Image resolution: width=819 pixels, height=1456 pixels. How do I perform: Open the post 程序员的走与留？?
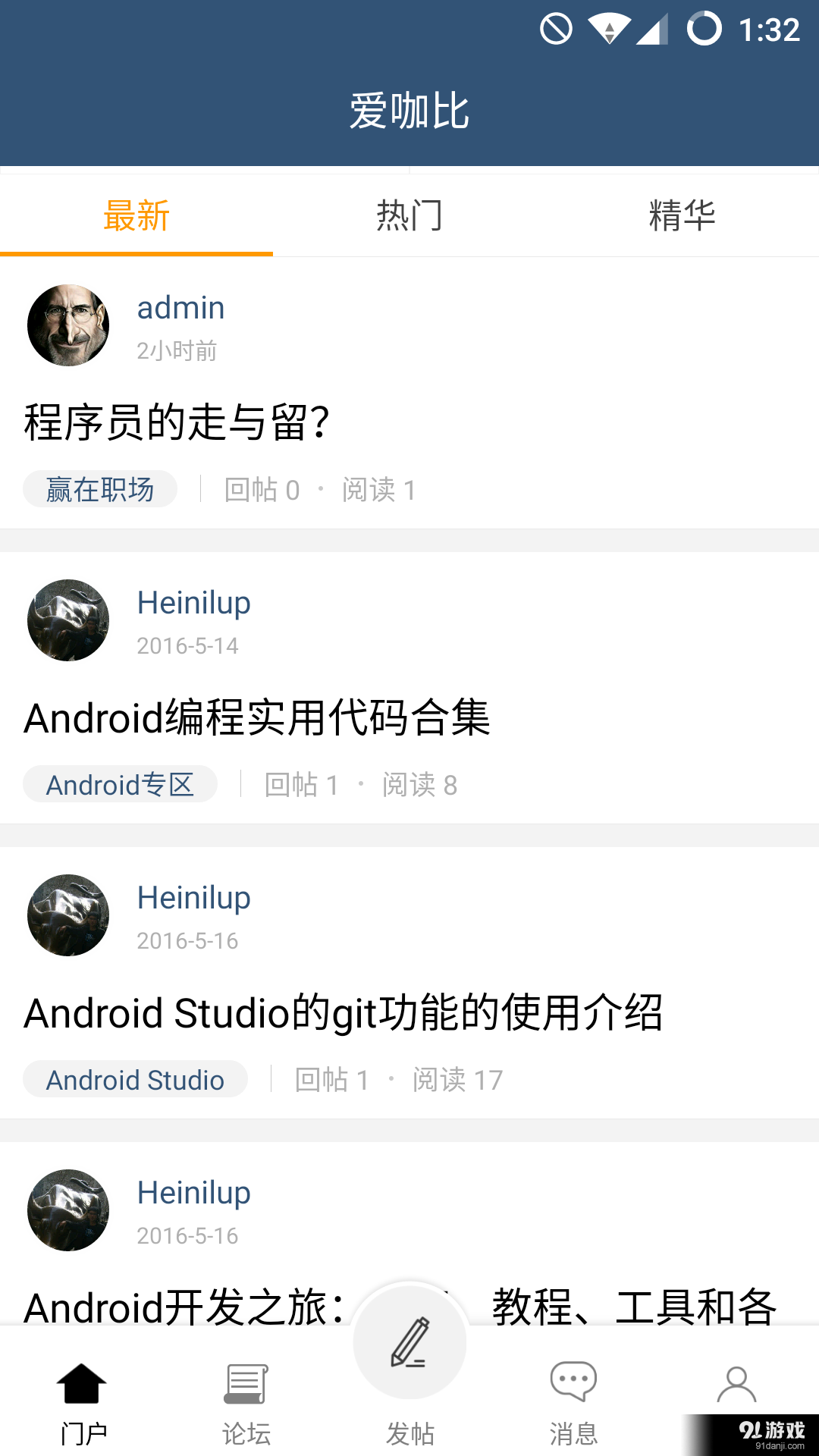[176, 422]
